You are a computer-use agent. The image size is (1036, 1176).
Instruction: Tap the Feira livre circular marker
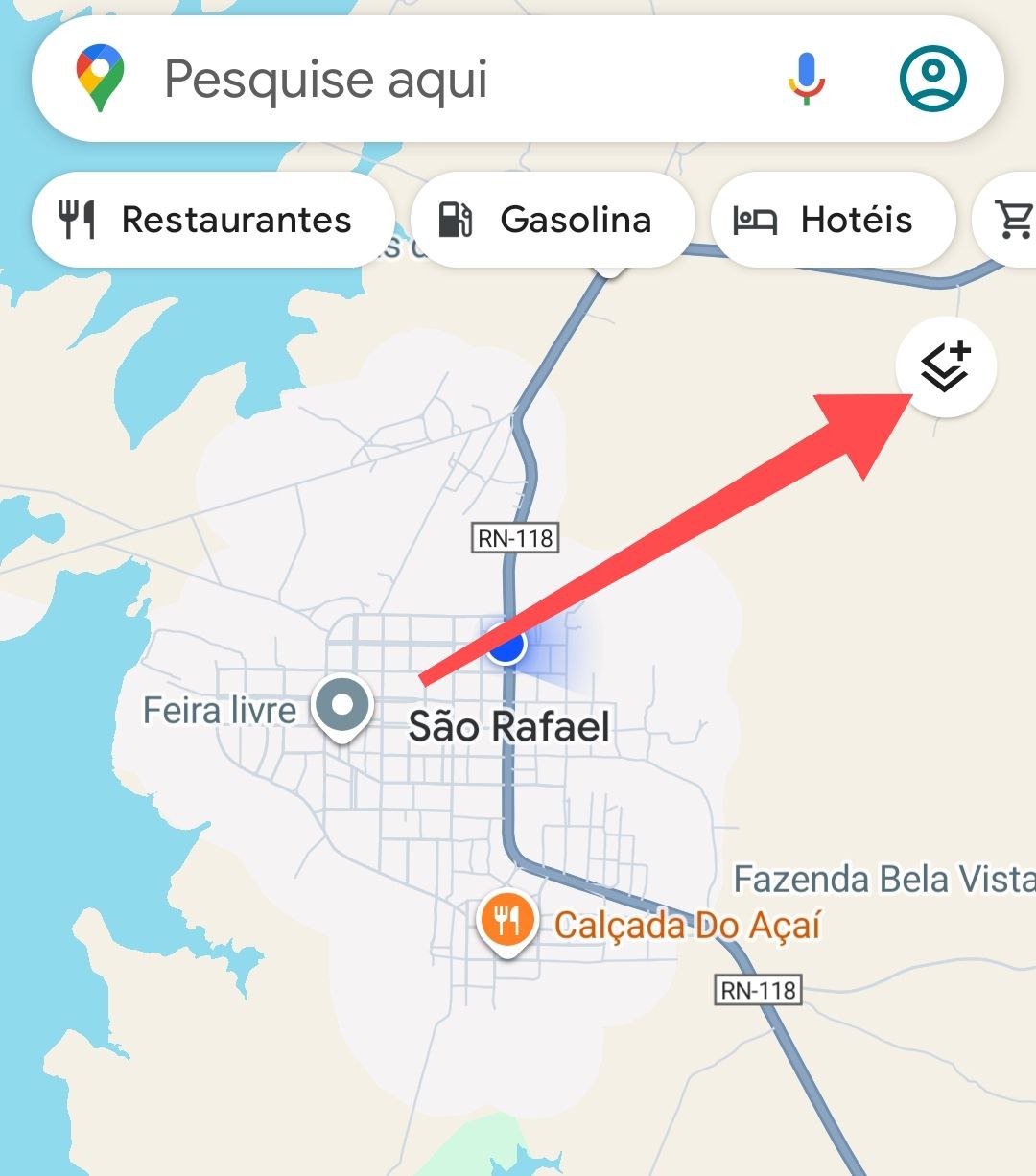[342, 707]
